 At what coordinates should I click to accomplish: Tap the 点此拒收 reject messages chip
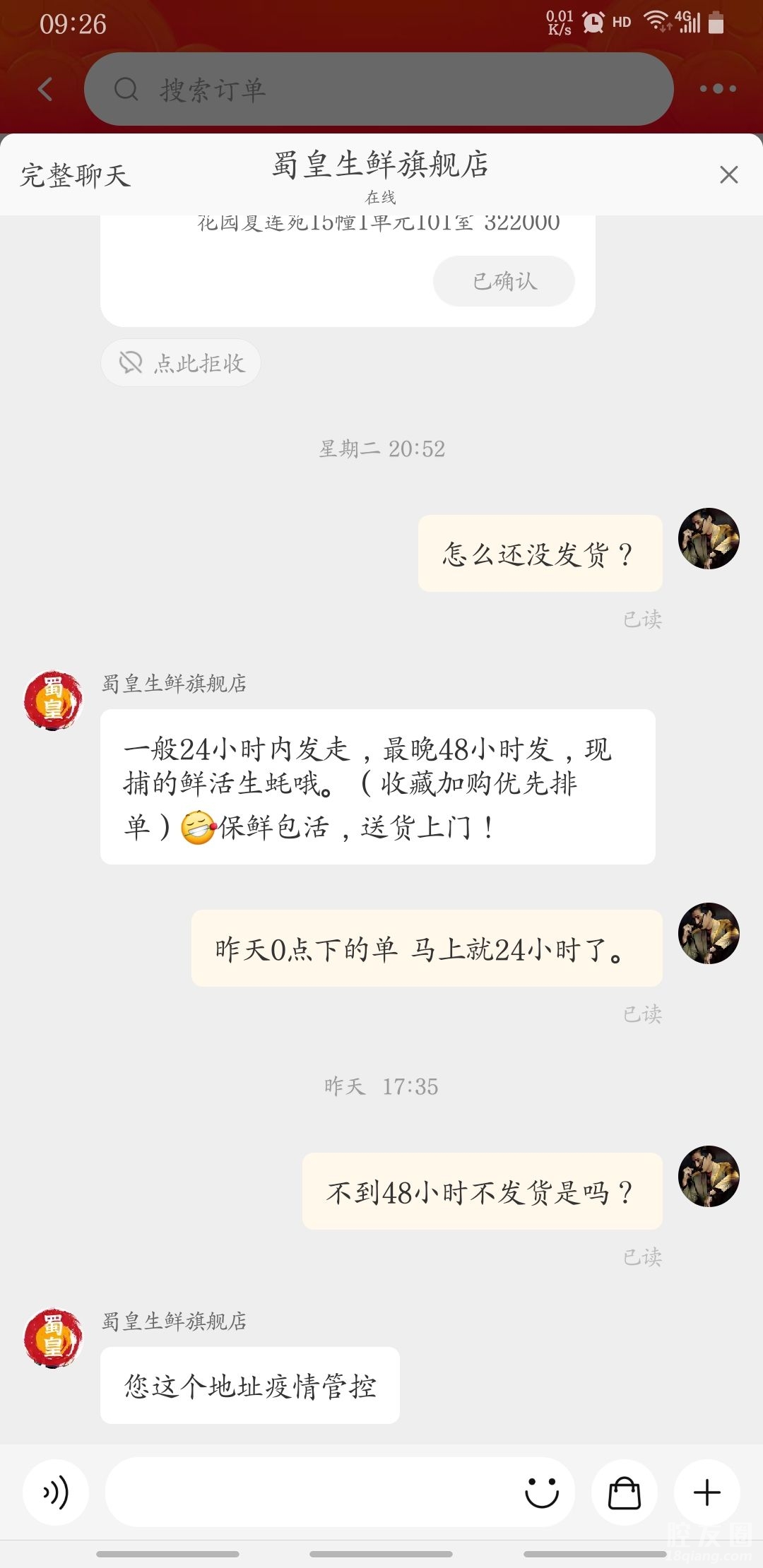click(181, 363)
